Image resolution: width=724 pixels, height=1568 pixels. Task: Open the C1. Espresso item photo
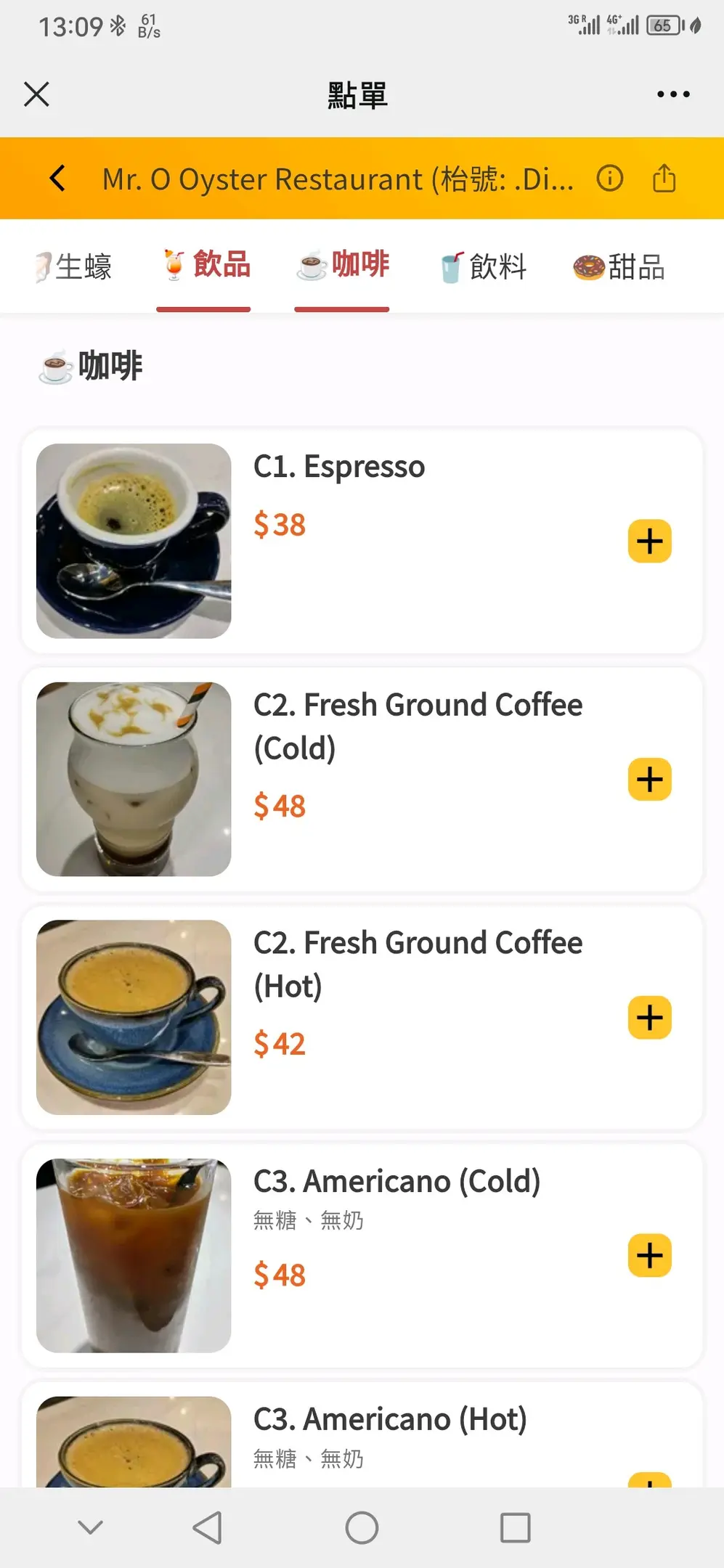(x=134, y=541)
